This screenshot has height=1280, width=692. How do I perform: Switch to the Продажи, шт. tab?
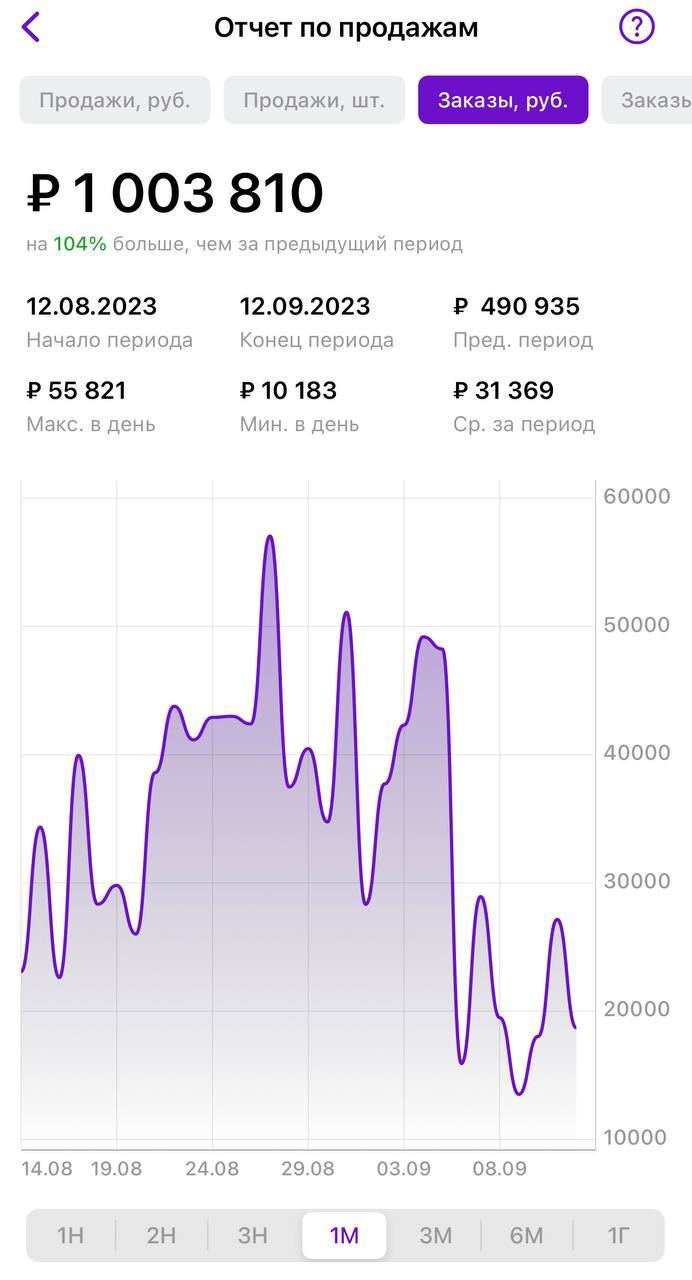[314, 100]
